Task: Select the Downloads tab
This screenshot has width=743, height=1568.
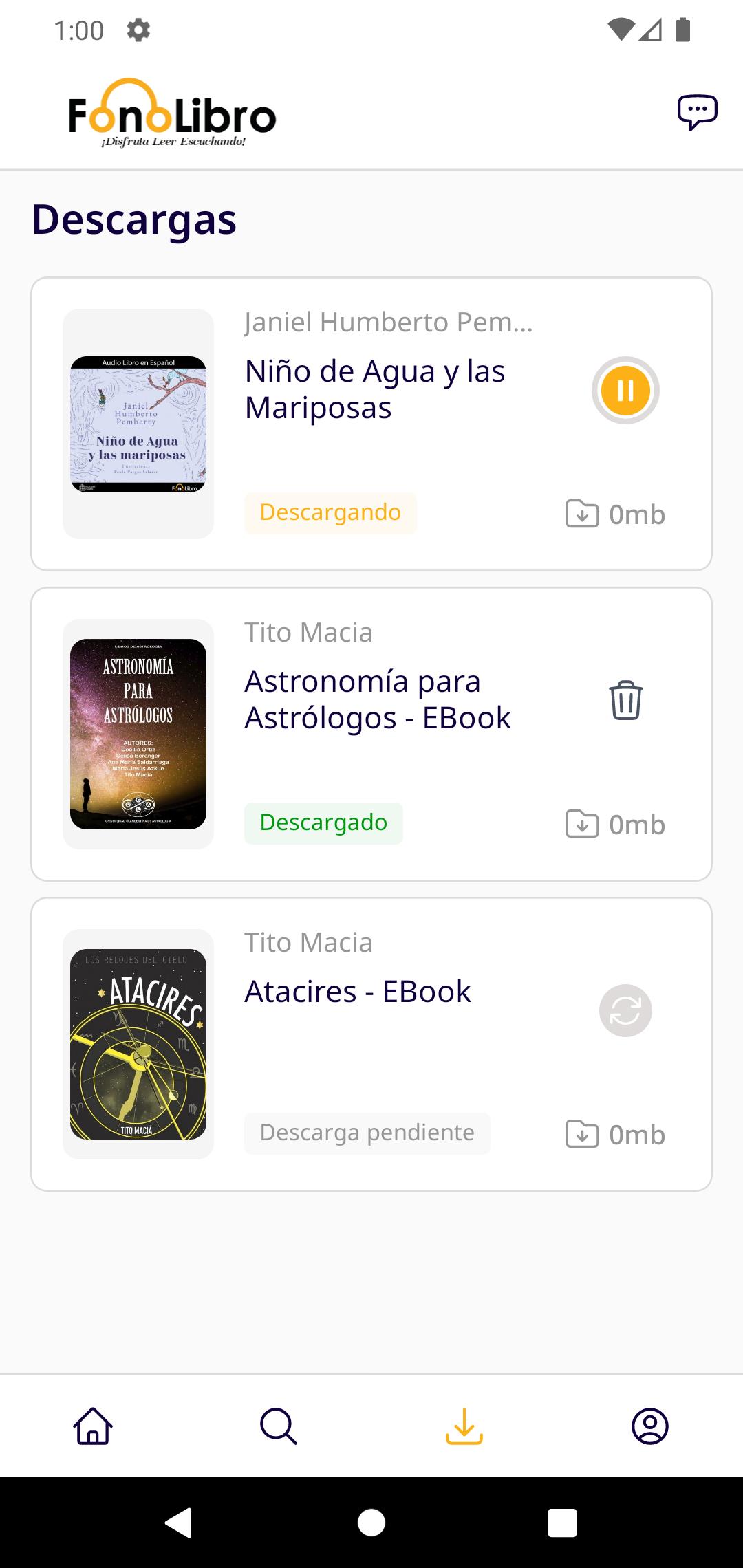Action: pos(464,1426)
